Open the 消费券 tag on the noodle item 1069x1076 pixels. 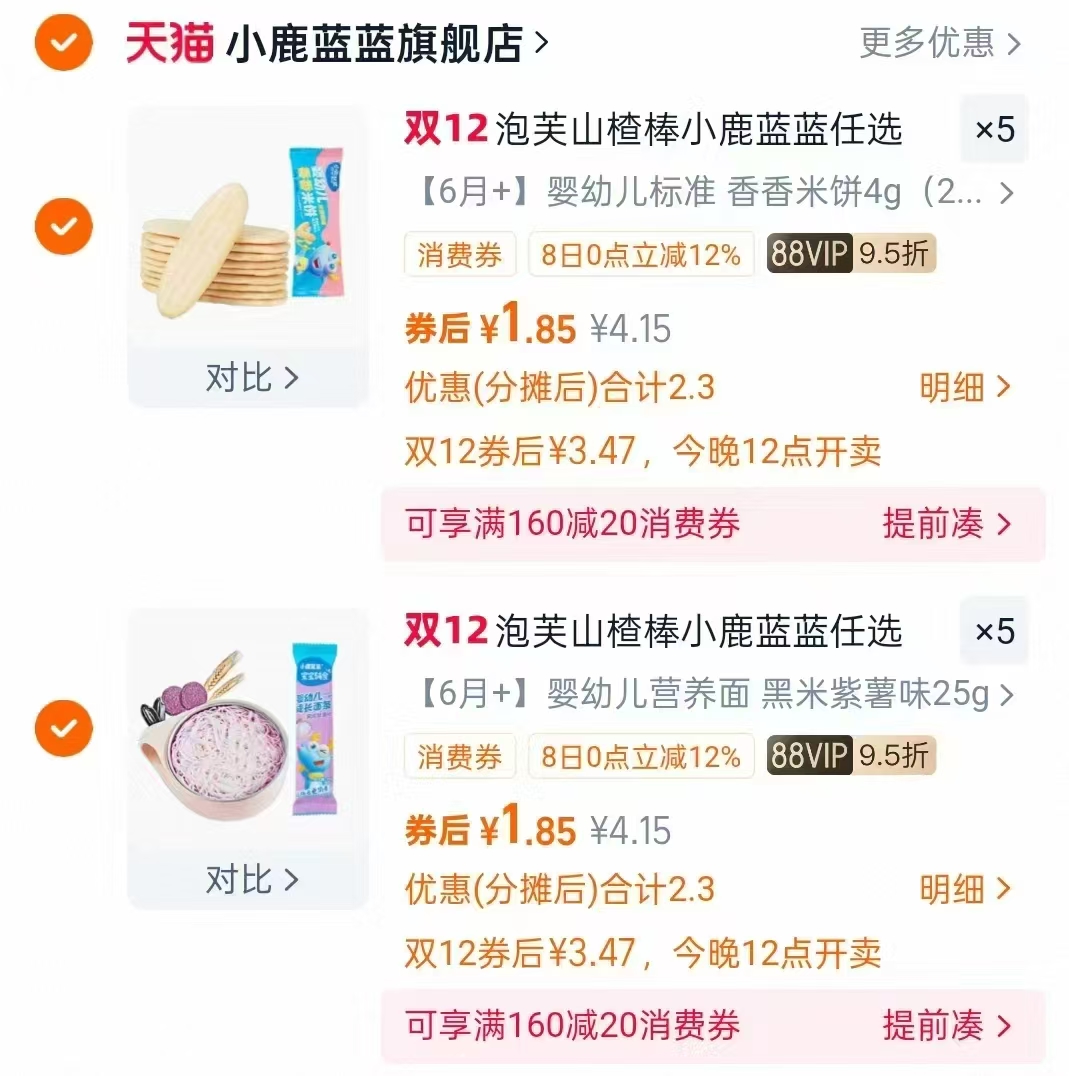(x=459, y=756)
